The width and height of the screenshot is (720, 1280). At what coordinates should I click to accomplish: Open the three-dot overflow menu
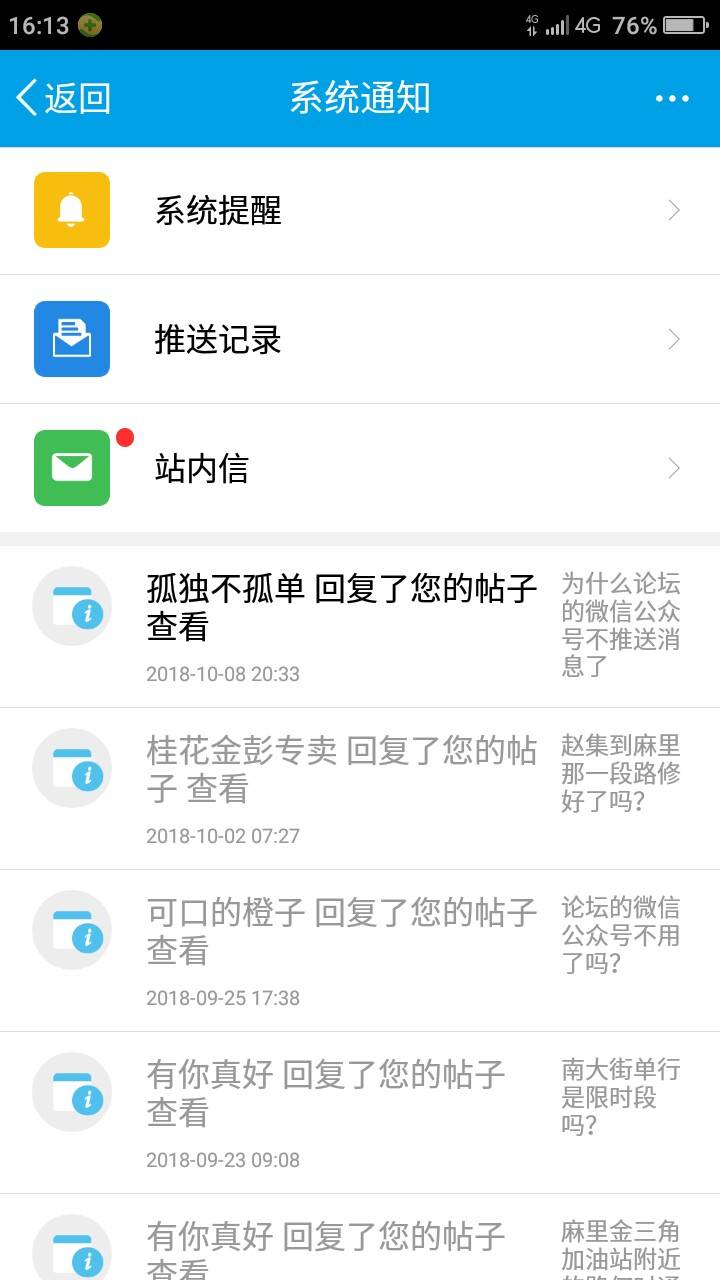click(672, 98)
